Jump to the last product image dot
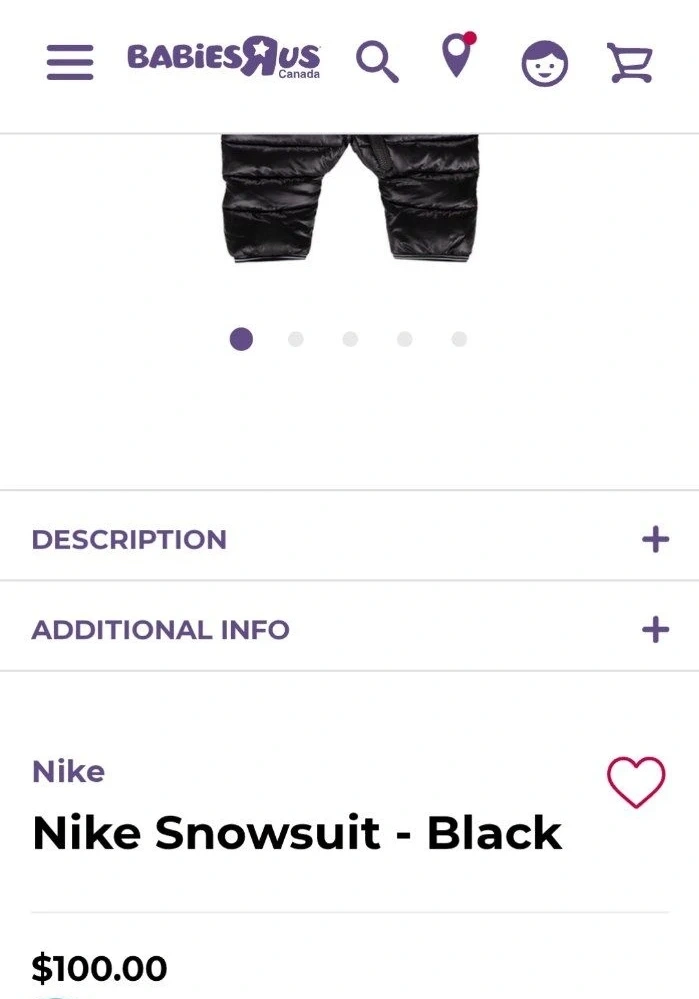Screen dimensions: 699x999 (459, 340)
